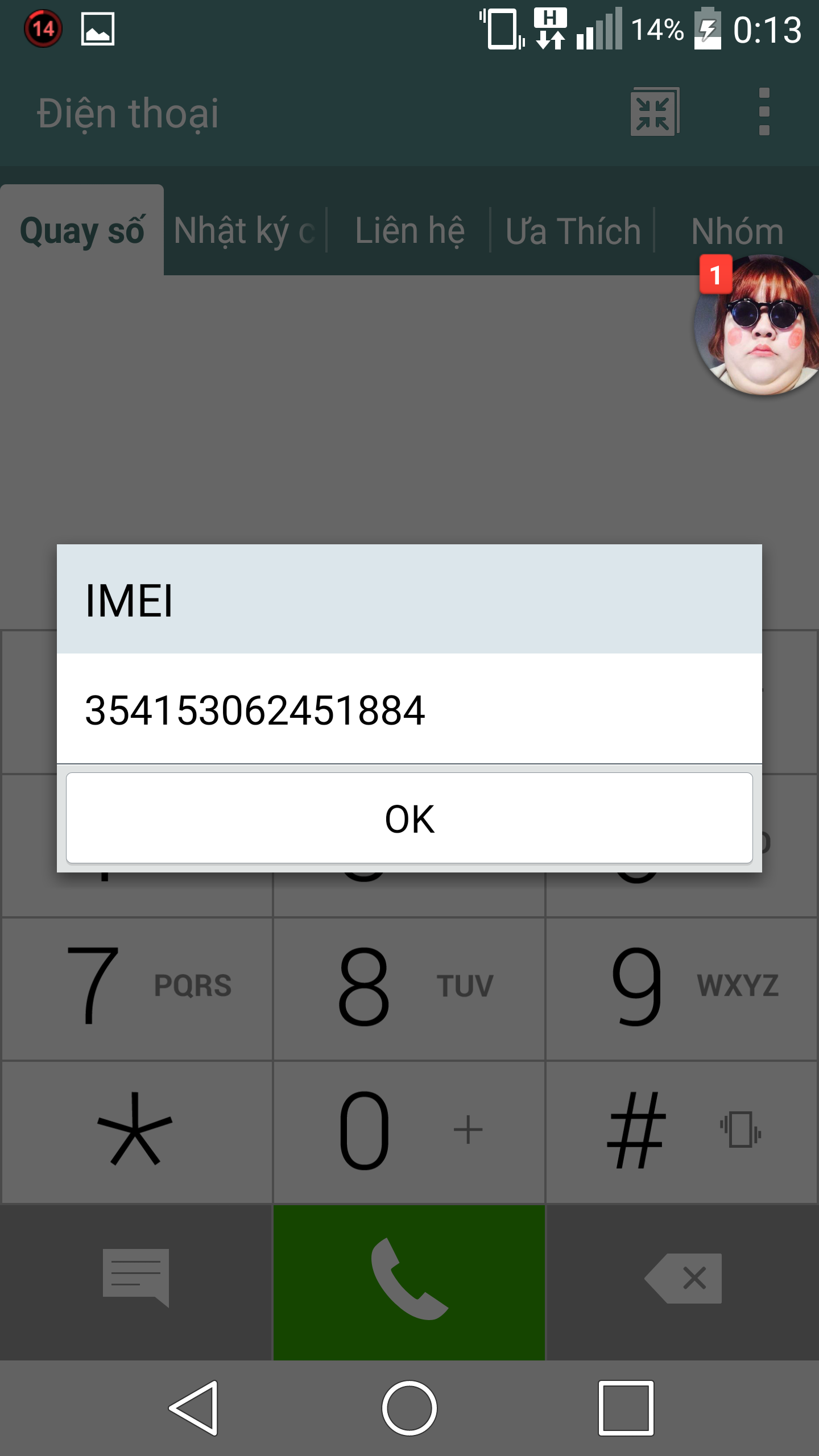The height and width of the screenshot is (1456, 819).
Task: Tap the hash key
Action: [x=681, y=1131]
